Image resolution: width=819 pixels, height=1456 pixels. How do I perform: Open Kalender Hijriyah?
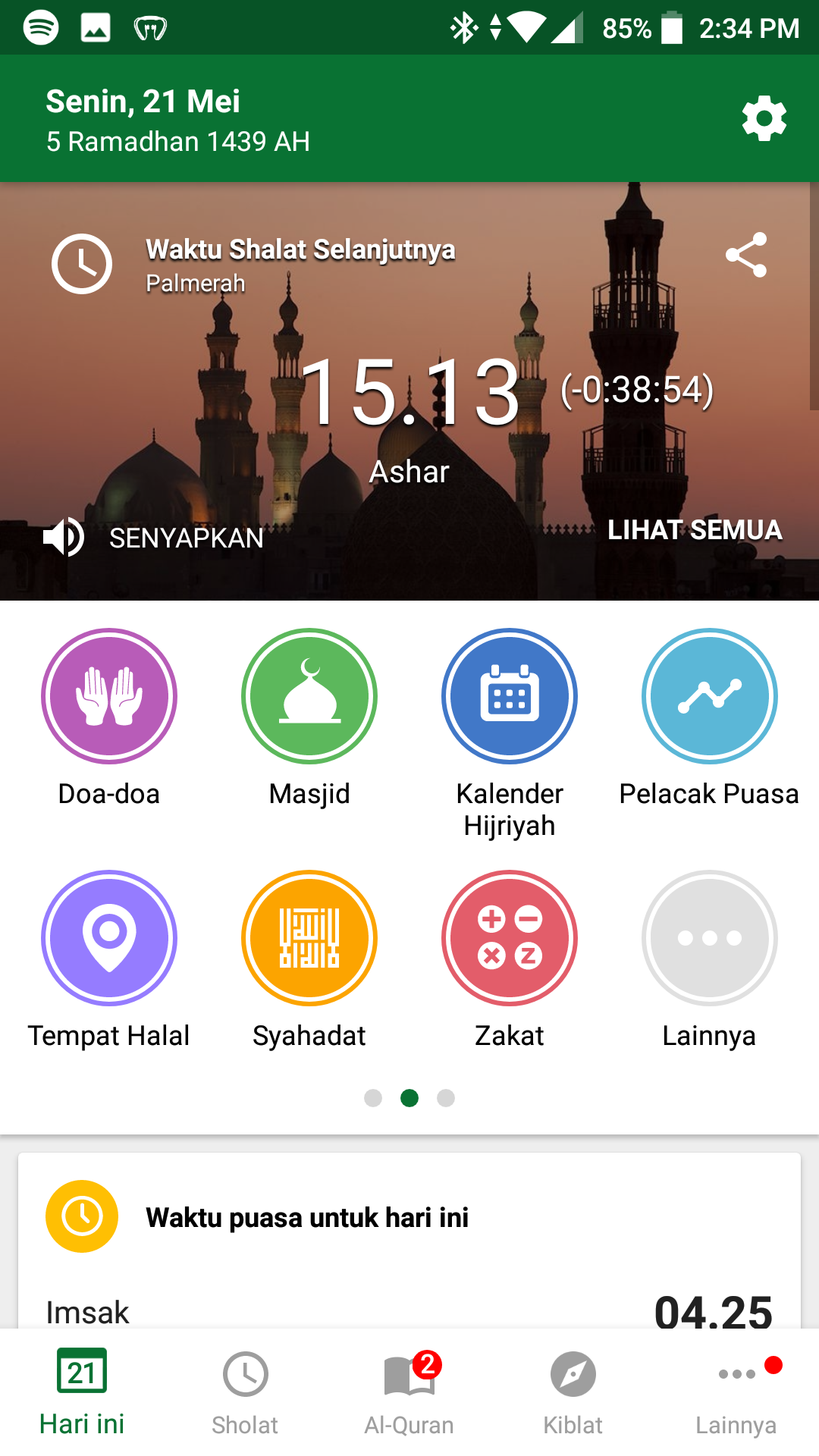pyautogui.click(x=510, y=733)
